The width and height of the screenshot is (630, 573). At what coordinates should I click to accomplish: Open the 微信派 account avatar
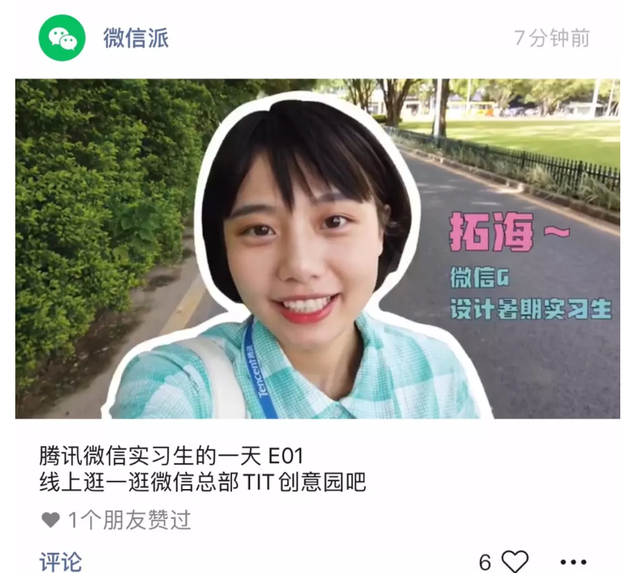click(62, 39)
